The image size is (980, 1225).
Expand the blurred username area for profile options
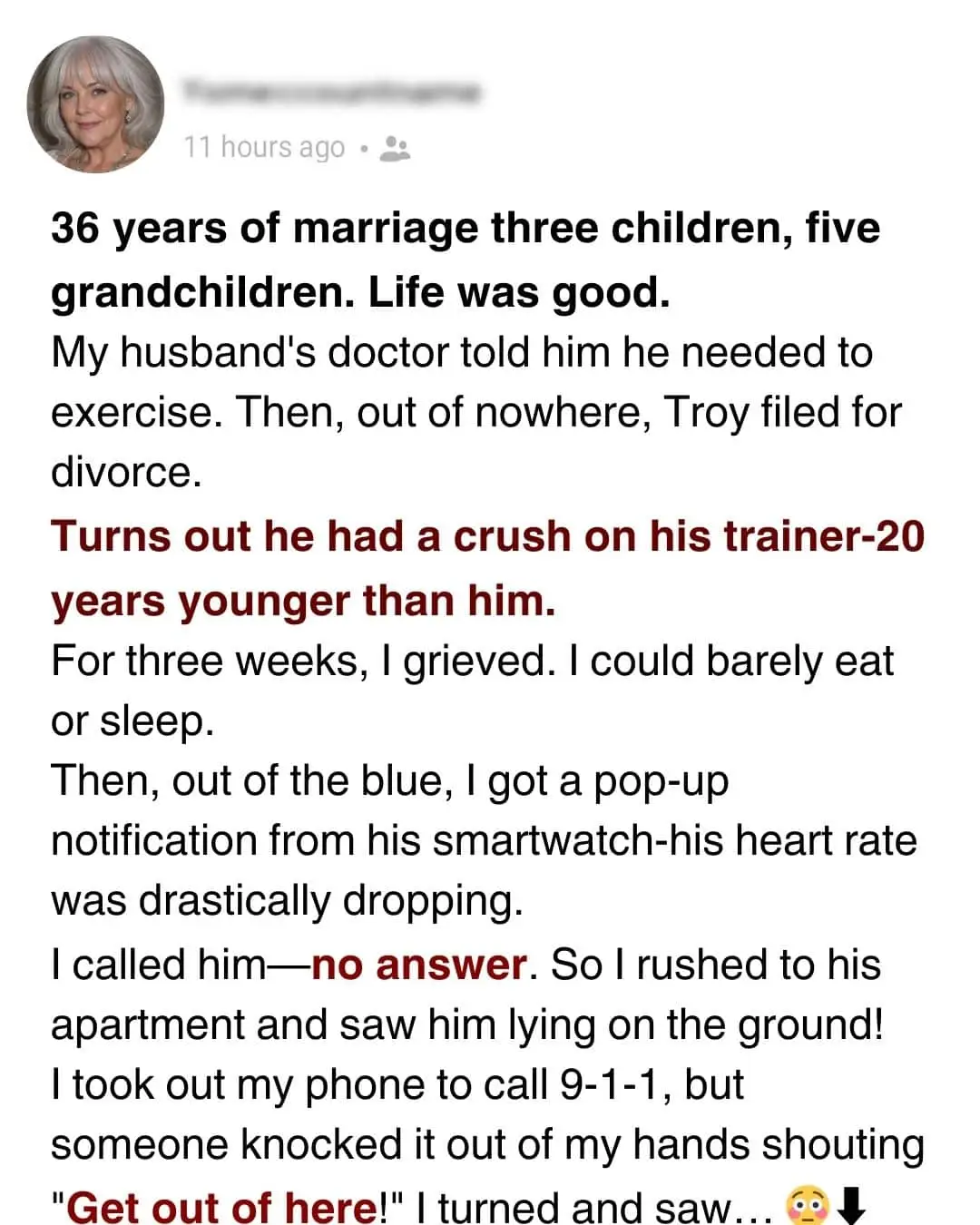[x=336, y=91]
